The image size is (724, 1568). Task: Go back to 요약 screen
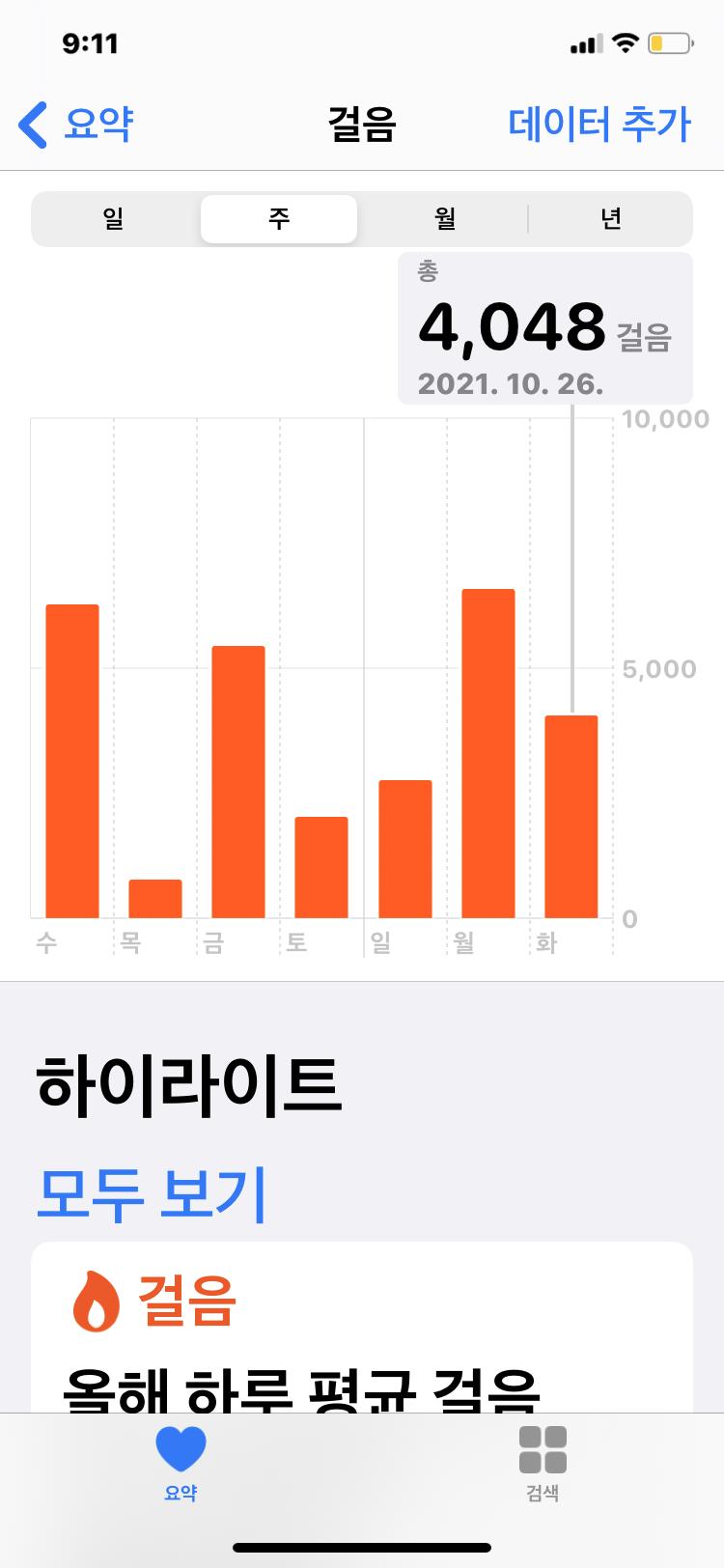[x=77, y=125]
